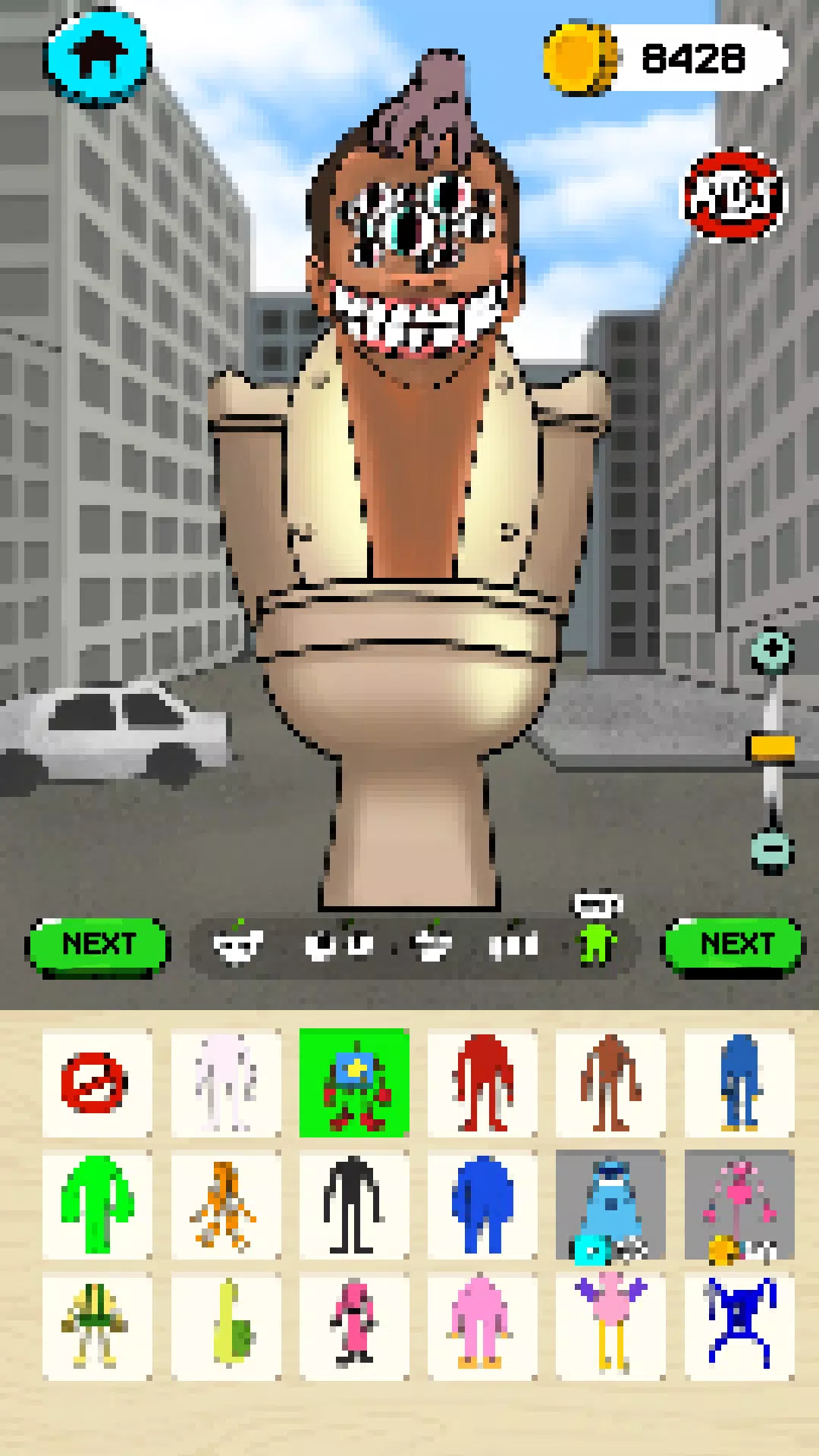Tap the no-ads button
Image resolution: width=819 pixels, height=1456 pixels.
(x=734, y=196)
